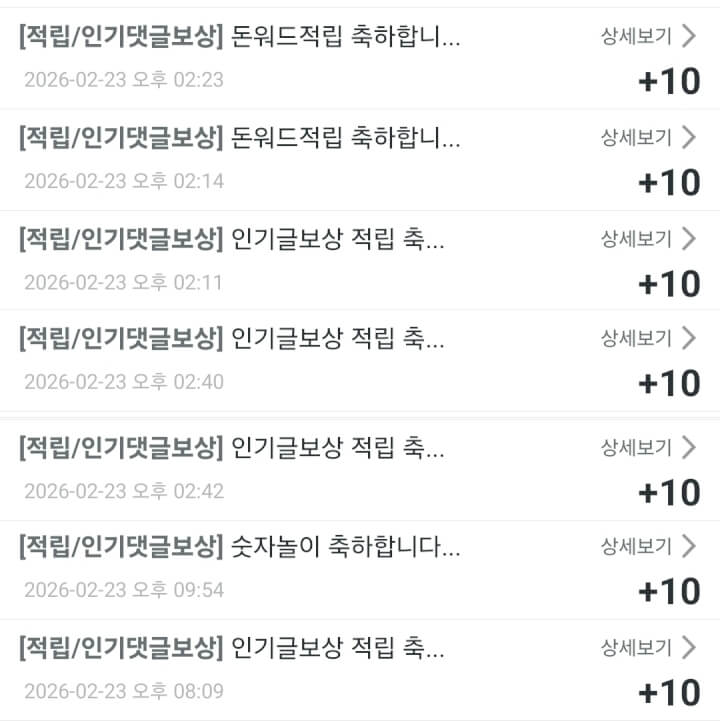View 상세보기 of the 숫자놀이 축하합니다 entry

(x=648, y=546)
